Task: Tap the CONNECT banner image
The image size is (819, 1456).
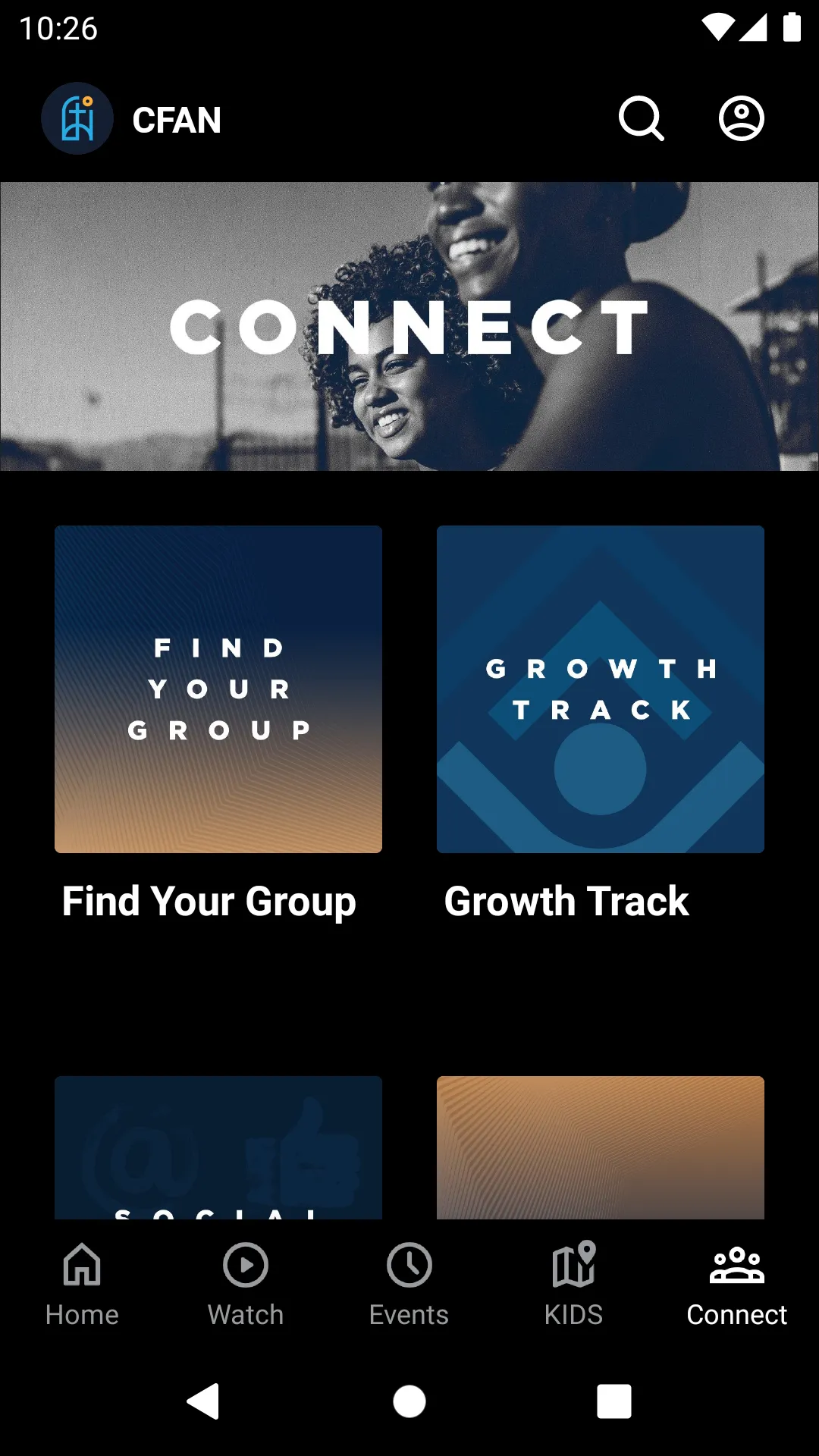Action: tap(409, 326)
